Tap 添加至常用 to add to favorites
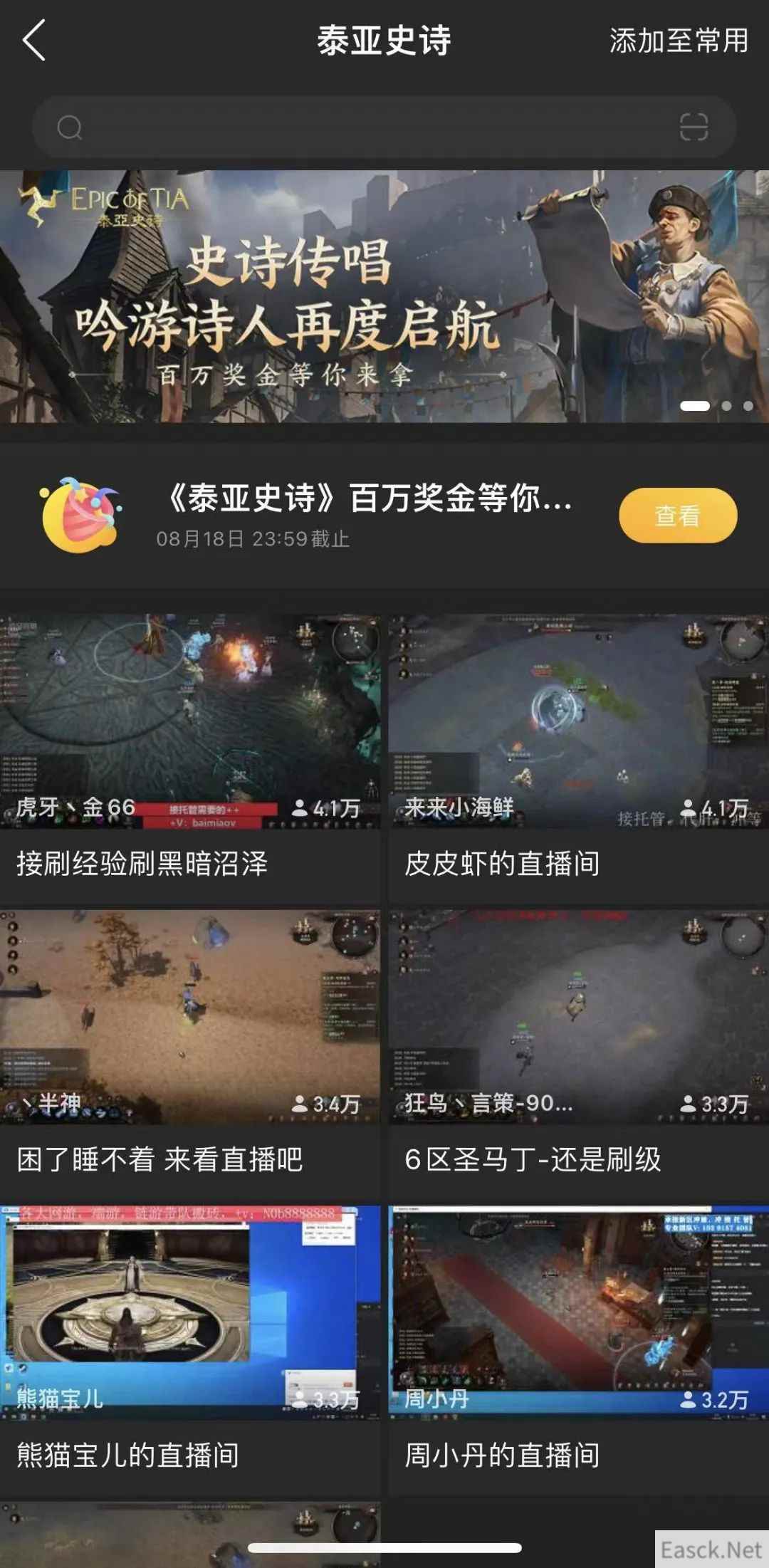Screen dimensions: 769x1568 (678, 41)
